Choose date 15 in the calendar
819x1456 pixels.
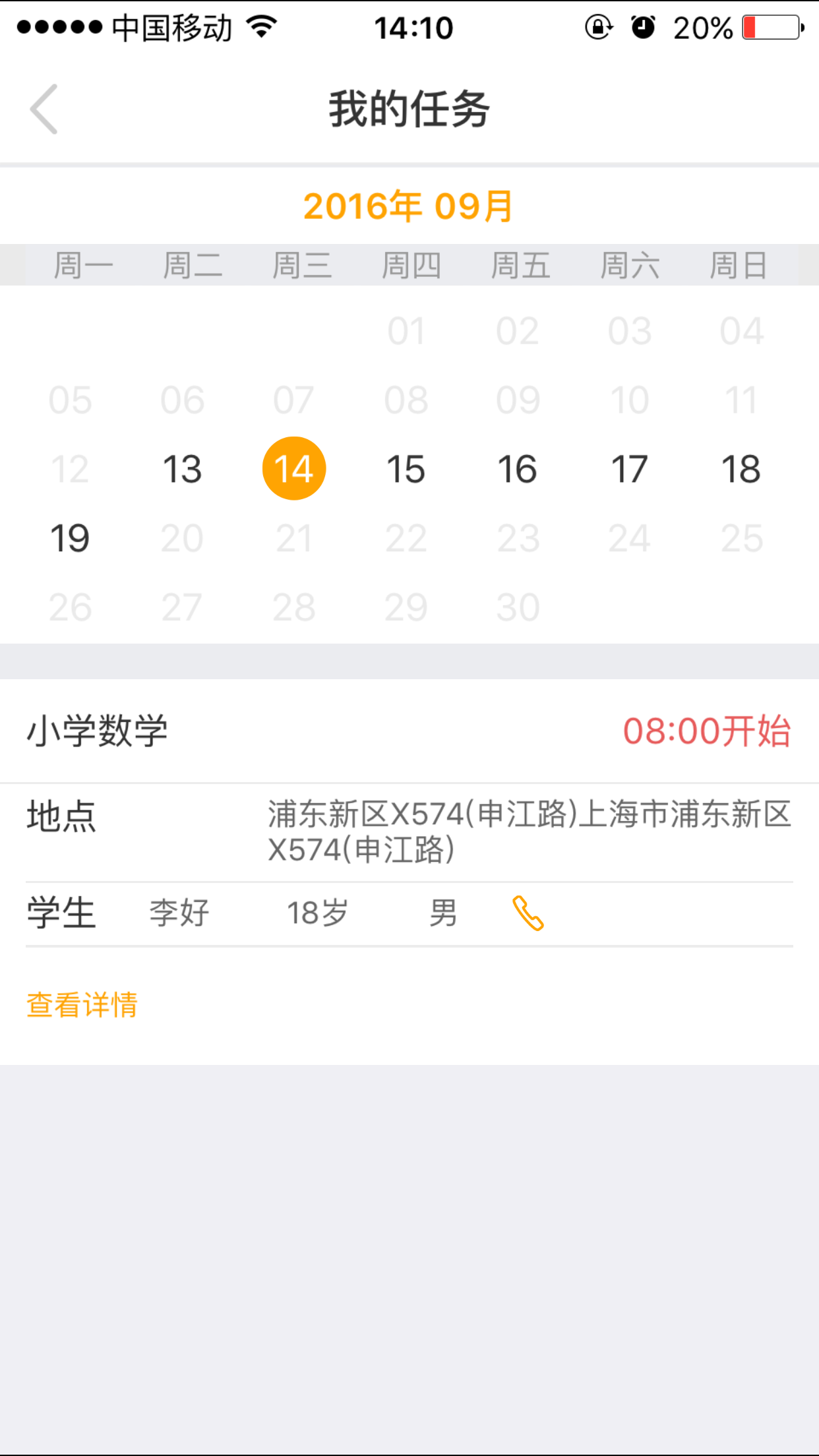pos(406,469)
